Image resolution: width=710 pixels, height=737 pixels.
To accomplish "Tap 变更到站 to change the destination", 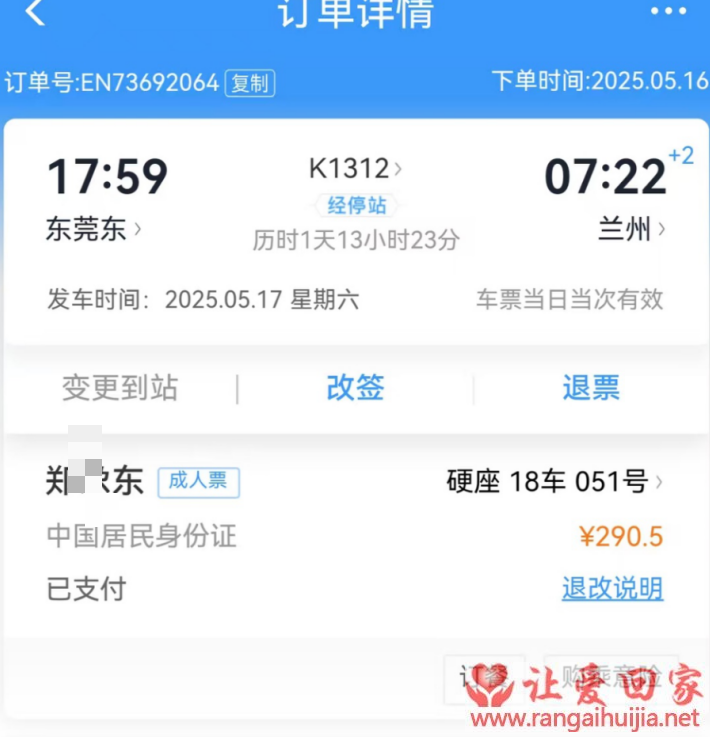I will (120, 388).
